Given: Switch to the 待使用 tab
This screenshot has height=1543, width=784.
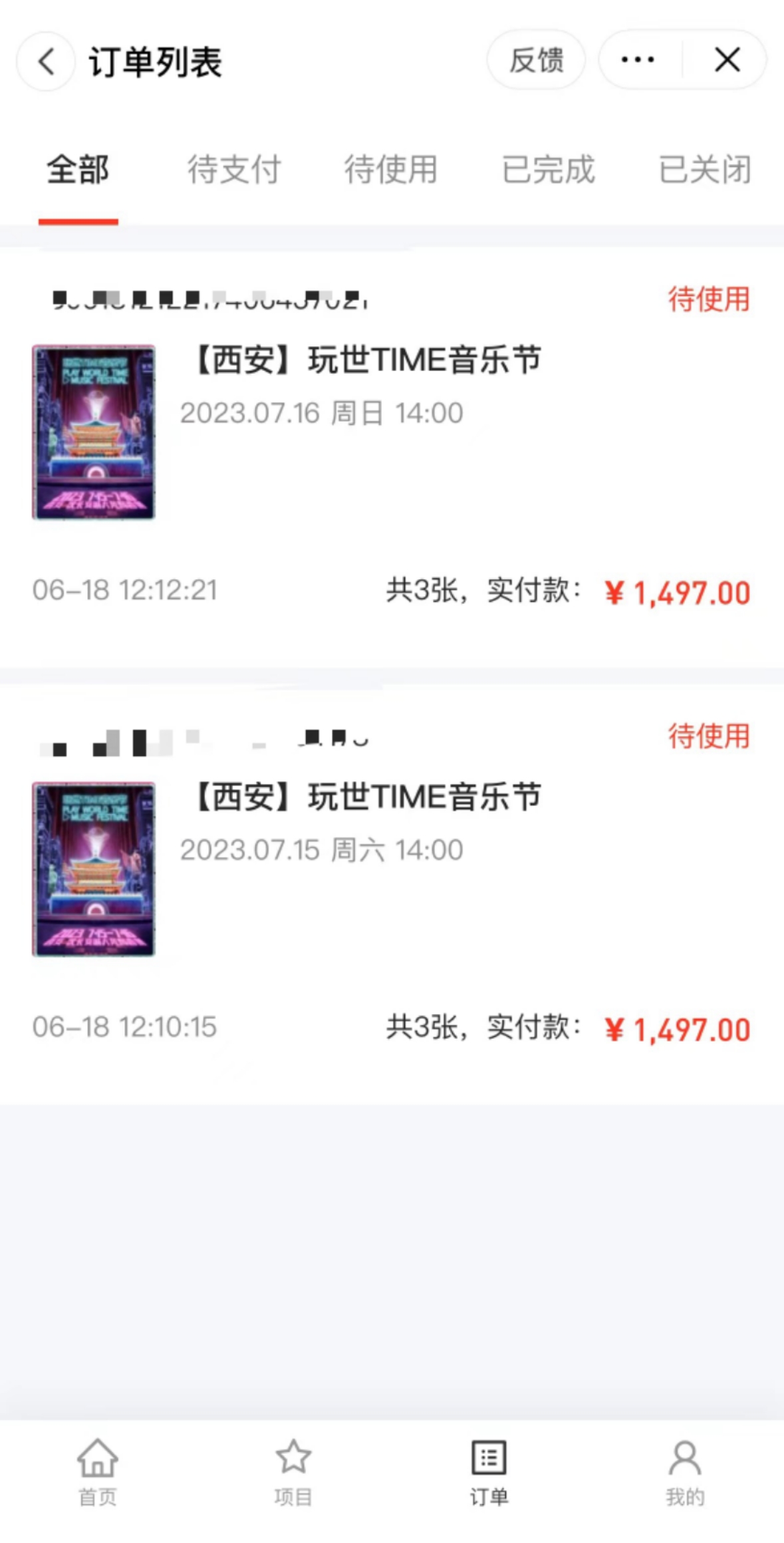Looking at the screenshot, I should click(x=391, y=170).
